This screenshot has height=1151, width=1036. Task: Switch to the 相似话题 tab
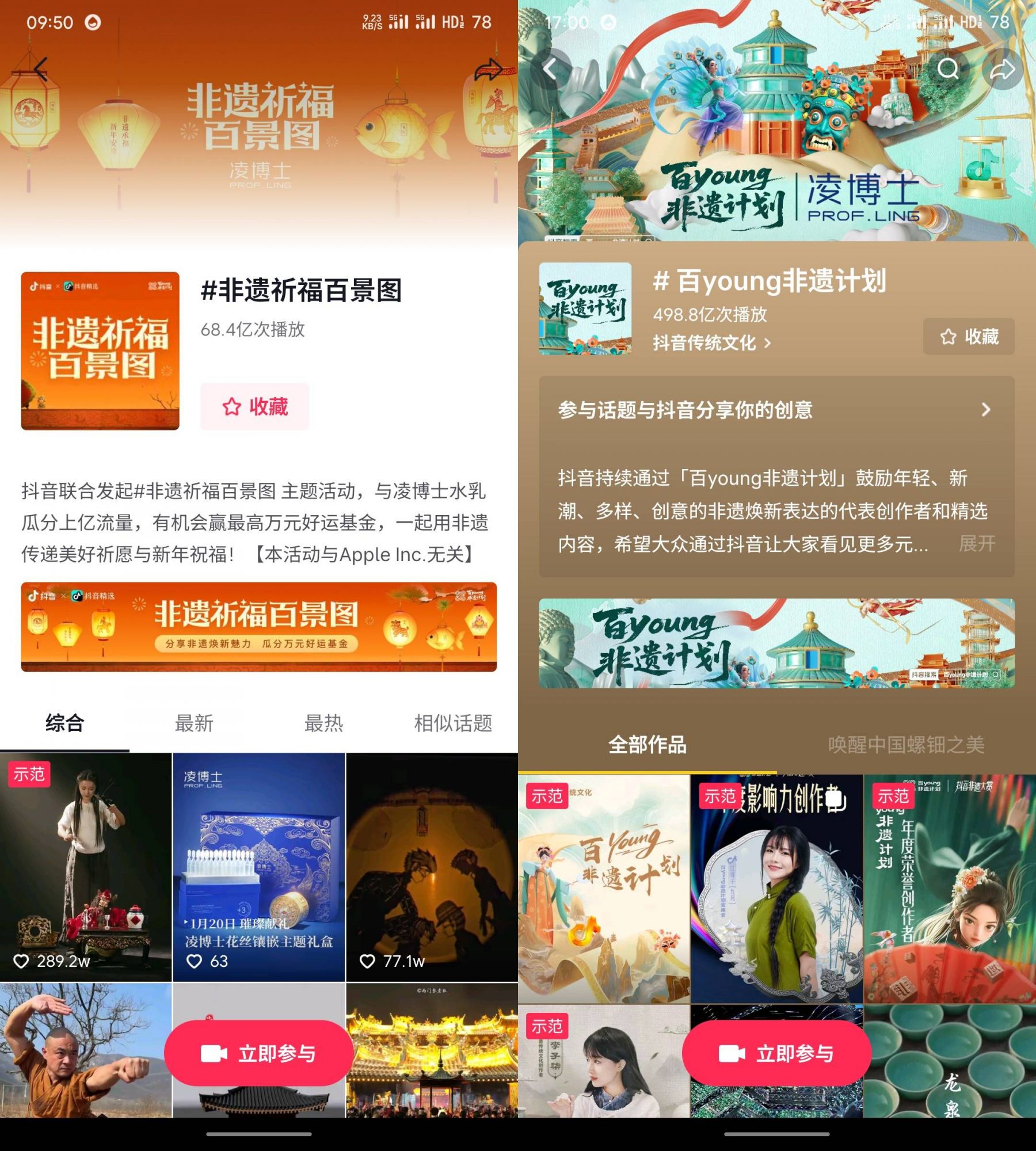(x=453, y=723)
